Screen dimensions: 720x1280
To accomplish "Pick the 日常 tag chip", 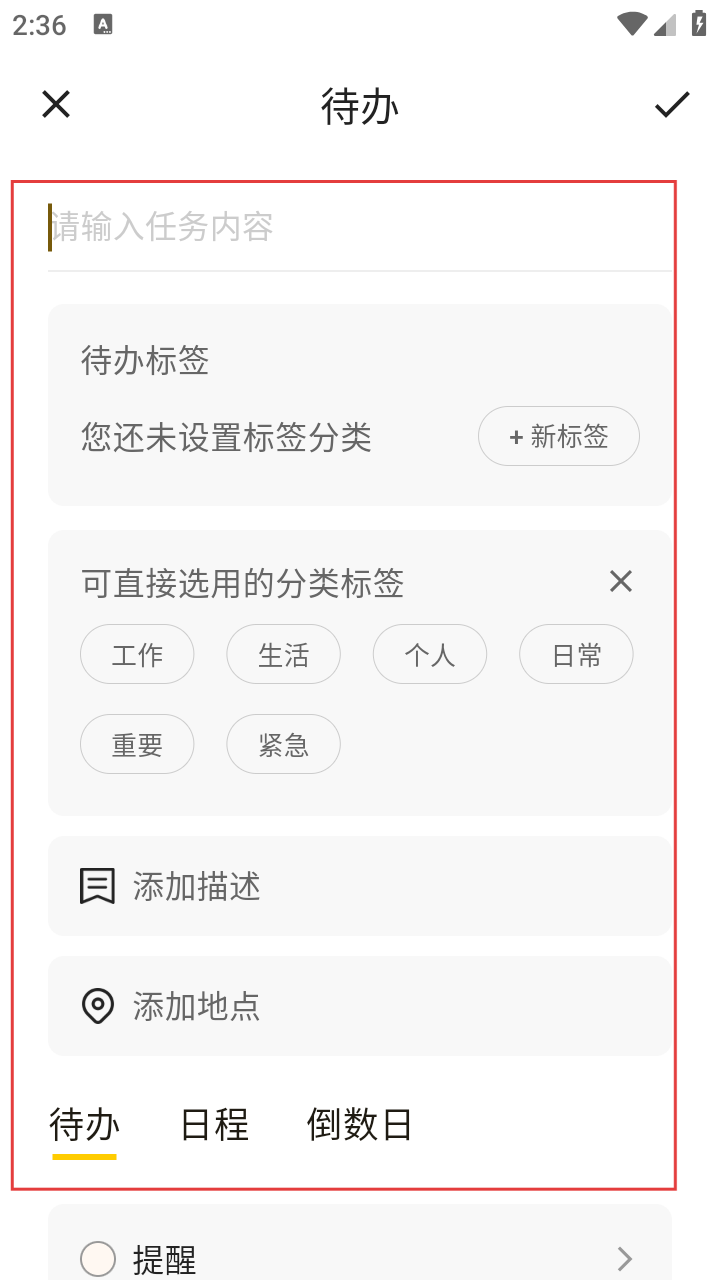I will point(576,654).
